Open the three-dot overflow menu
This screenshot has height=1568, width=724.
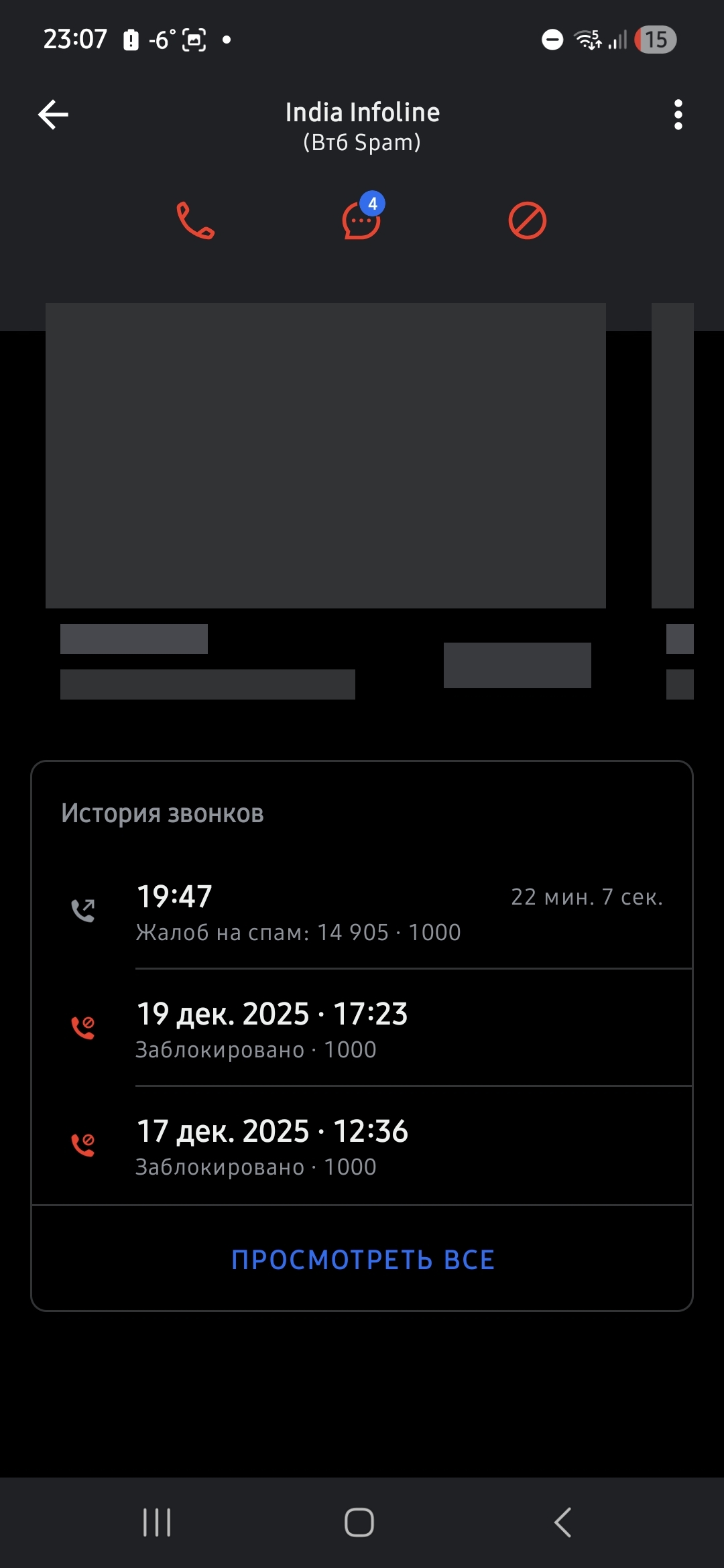point(678,115)
